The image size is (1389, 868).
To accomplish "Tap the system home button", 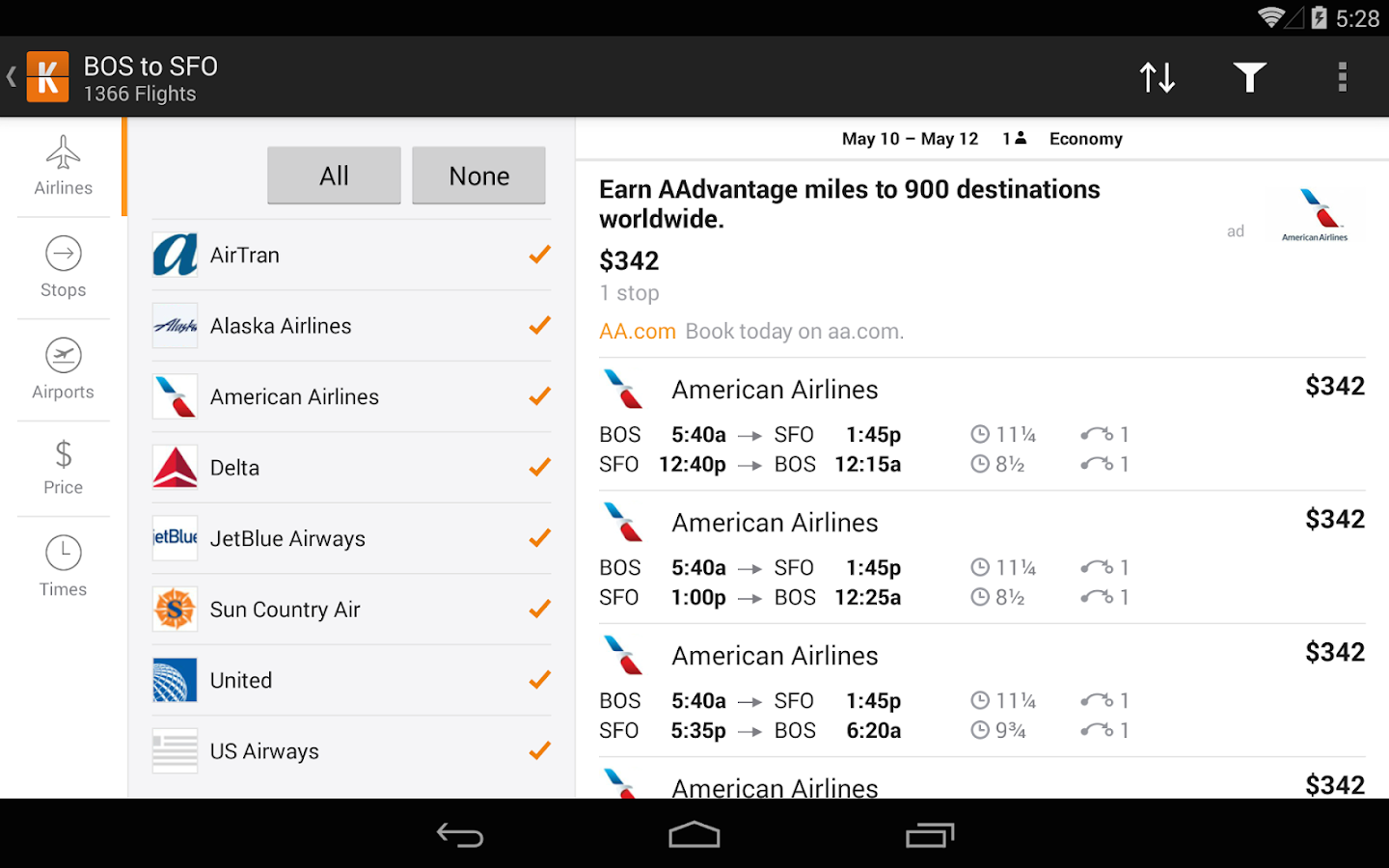I will point(694,834).
